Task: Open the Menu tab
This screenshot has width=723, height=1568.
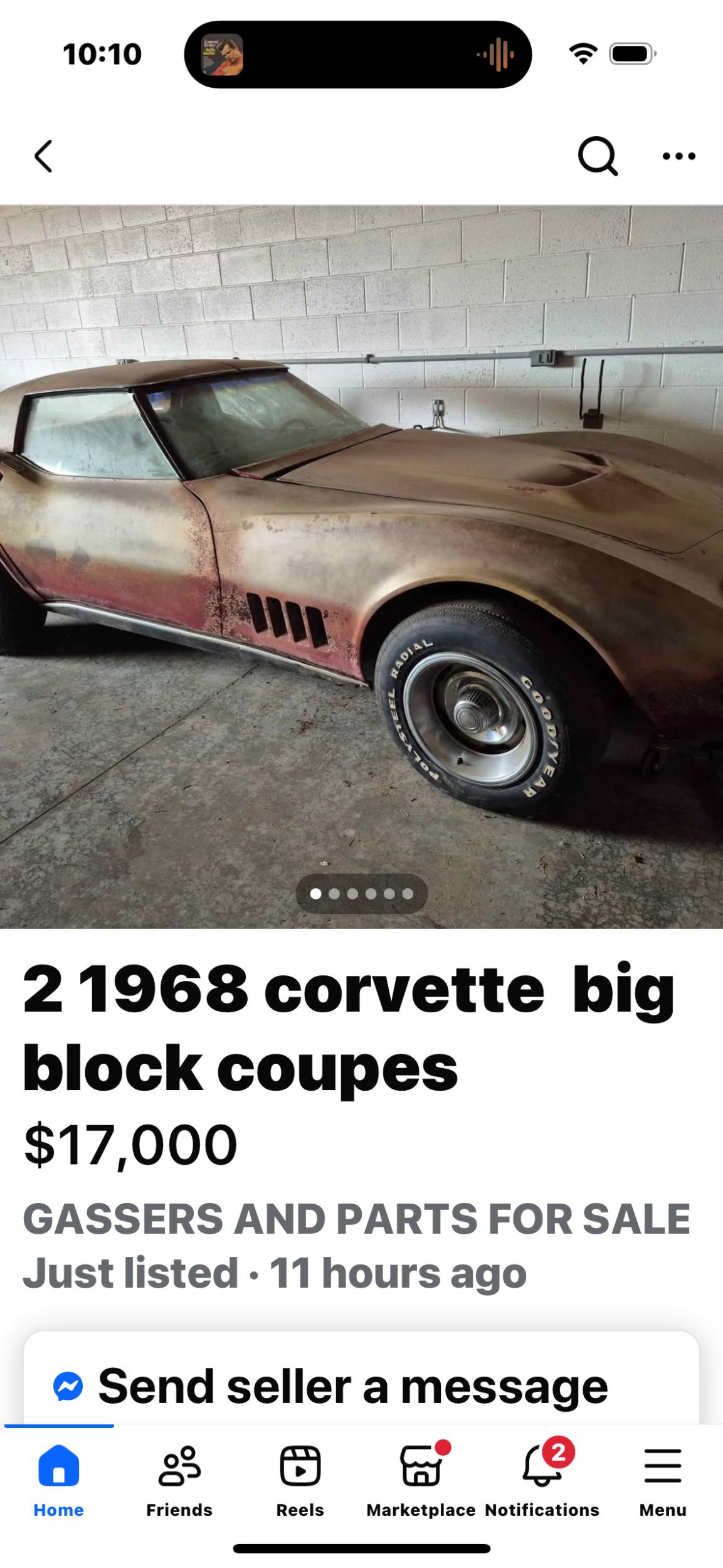Action: click(x=663, y=1479)
